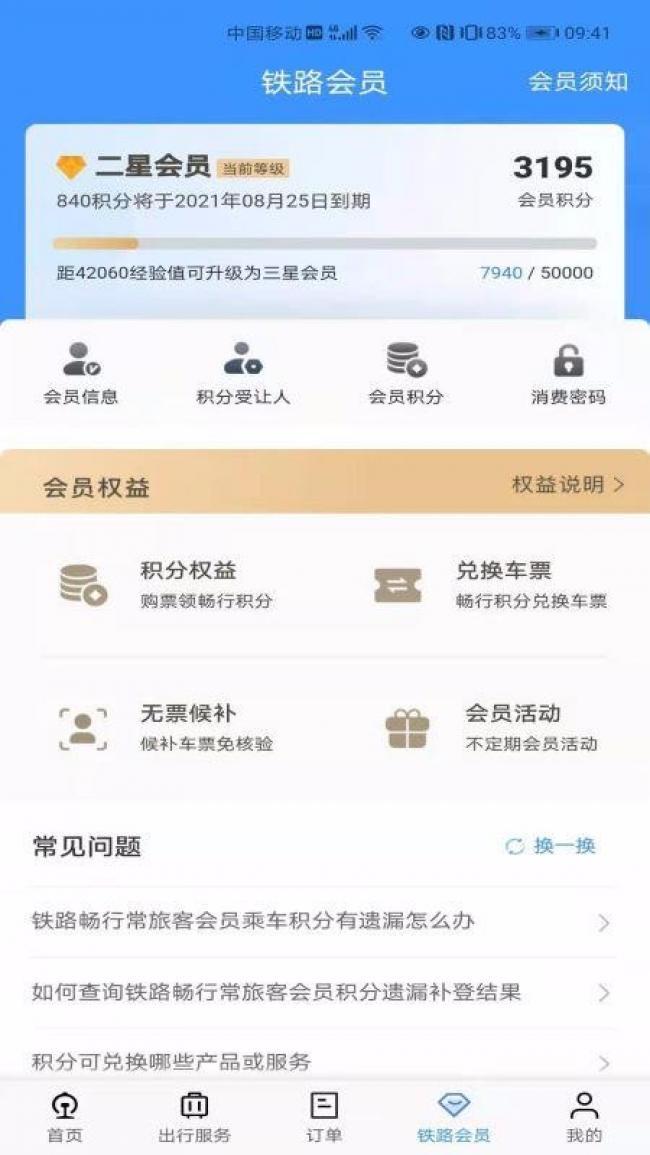Open 权益说明
This screenshot has width=650, height=1155.
(568, 485)
